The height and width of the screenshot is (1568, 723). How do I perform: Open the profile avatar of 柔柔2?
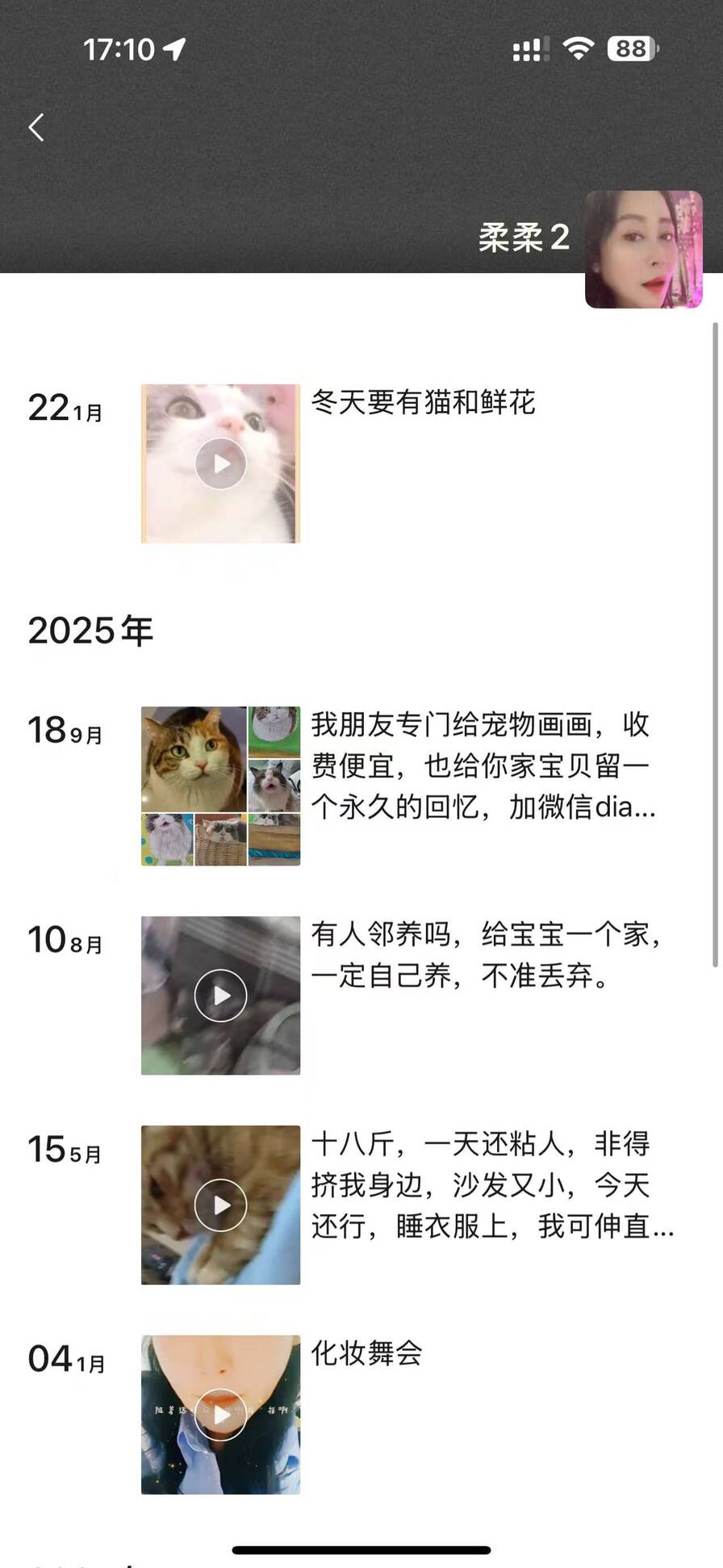click(x=643, y=249)
